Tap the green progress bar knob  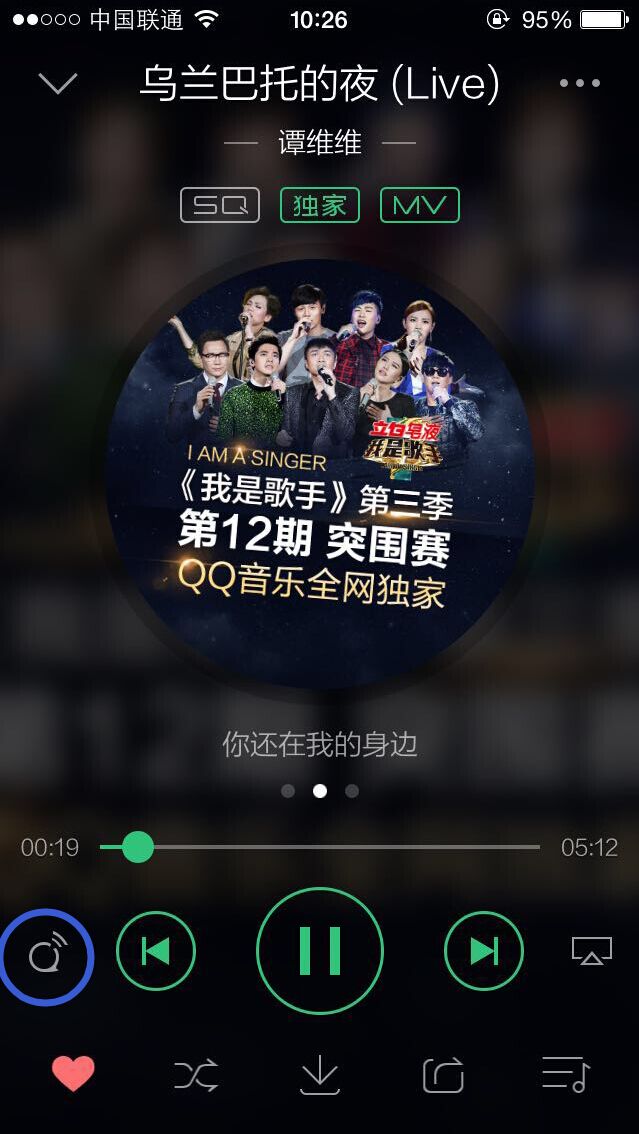coord(137,847)
